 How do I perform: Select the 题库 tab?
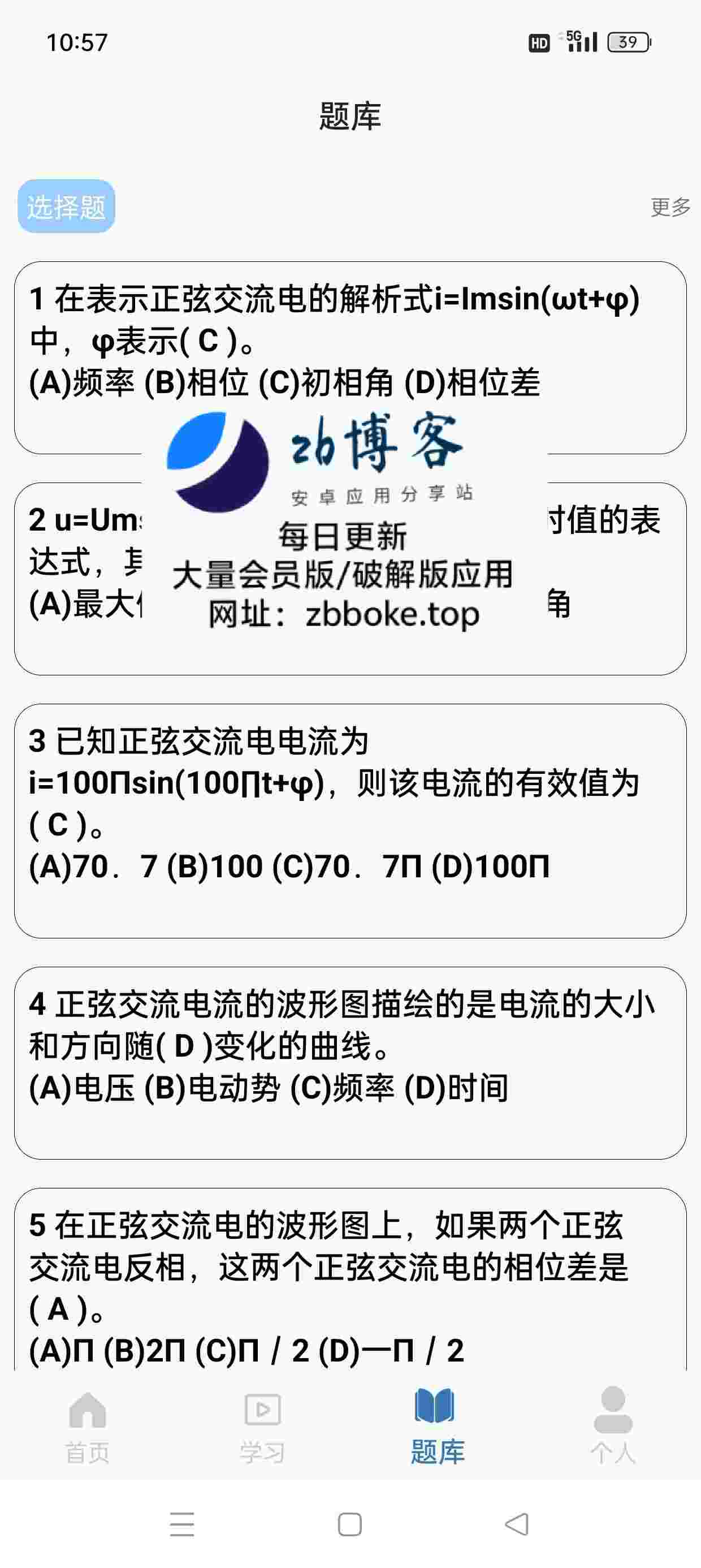pos(437,1426)
